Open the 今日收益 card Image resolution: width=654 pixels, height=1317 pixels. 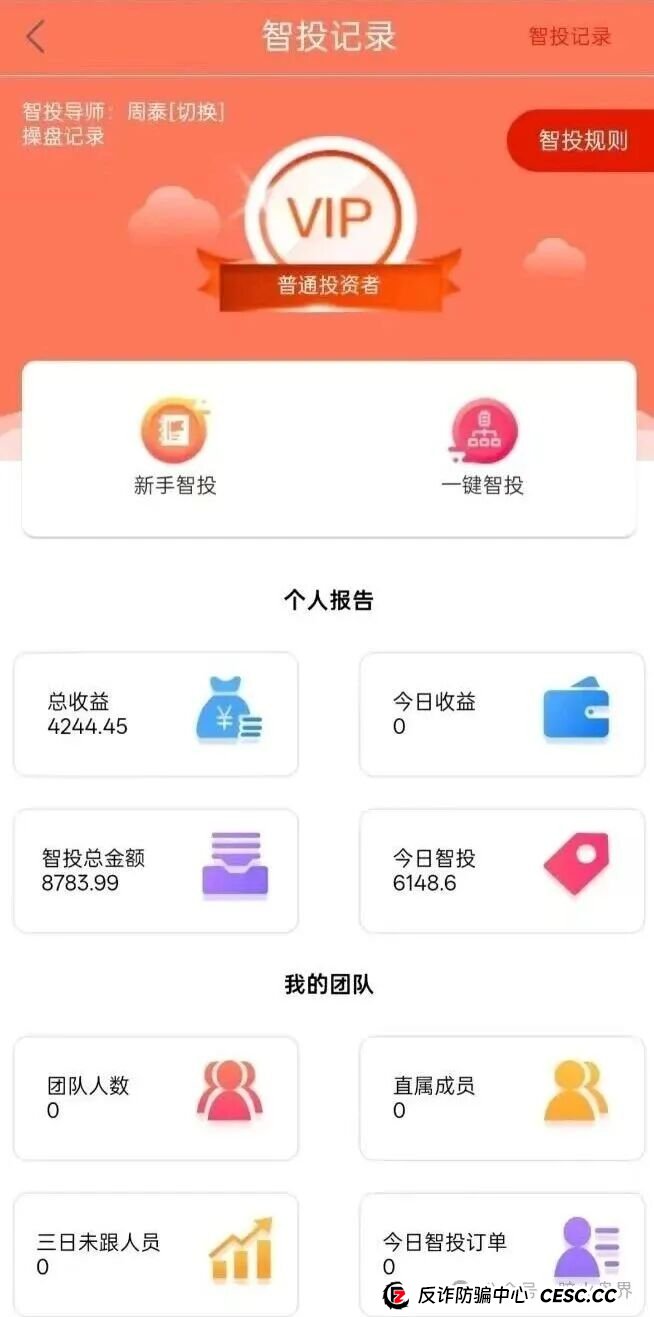(x=502, y=714)
